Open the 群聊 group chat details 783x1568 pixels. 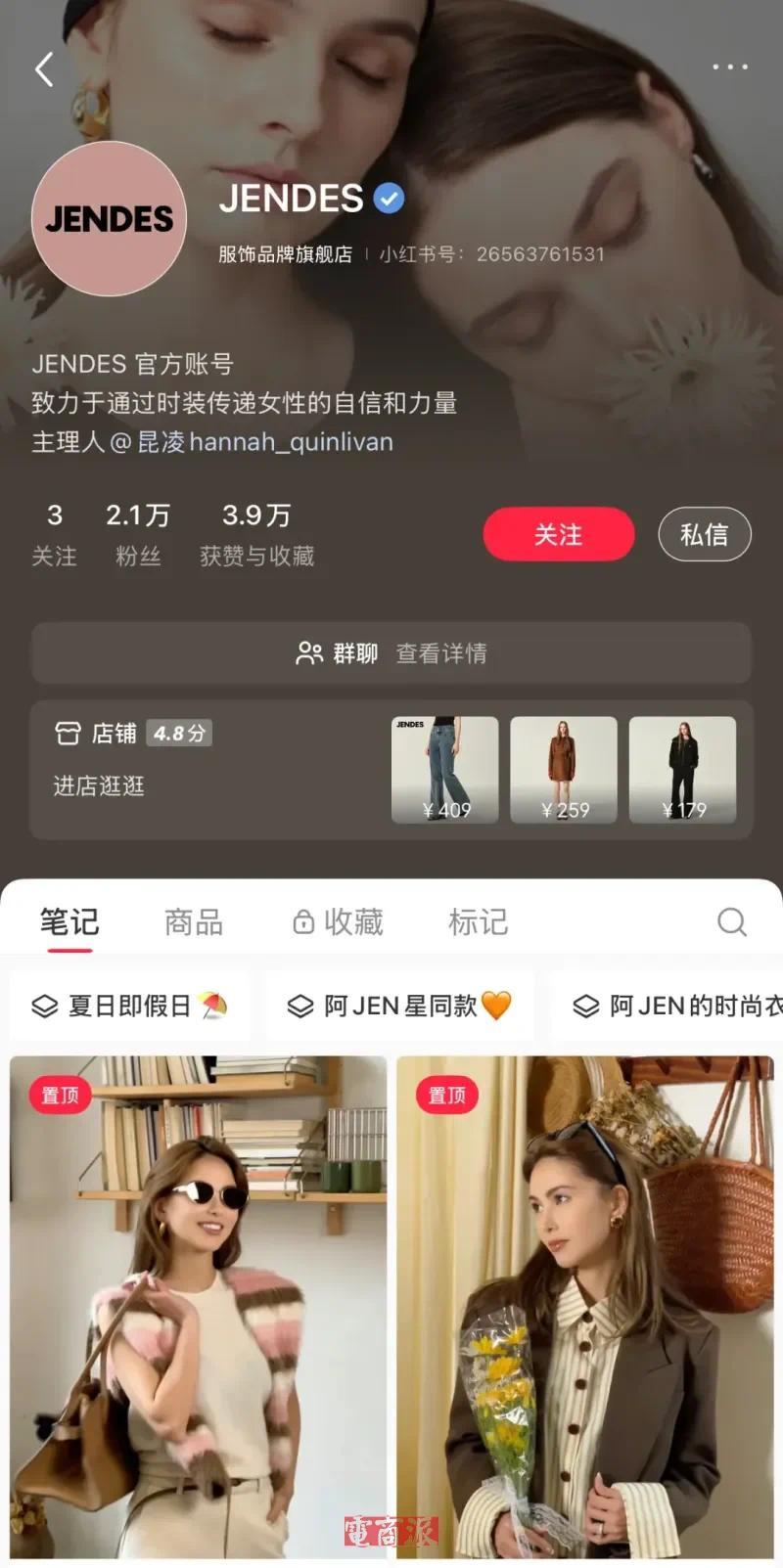tap(391, 652)
